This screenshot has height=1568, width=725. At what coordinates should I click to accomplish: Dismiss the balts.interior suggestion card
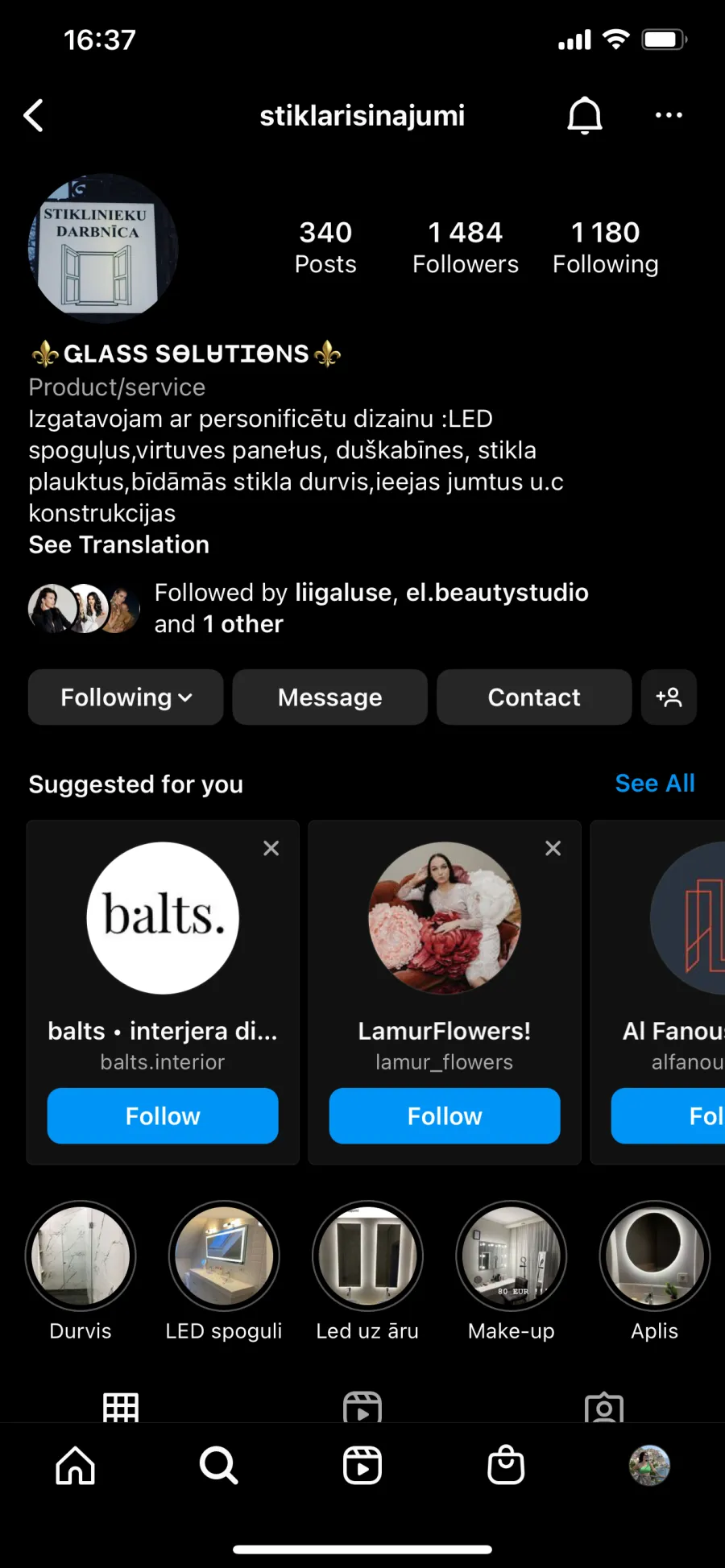271,848
